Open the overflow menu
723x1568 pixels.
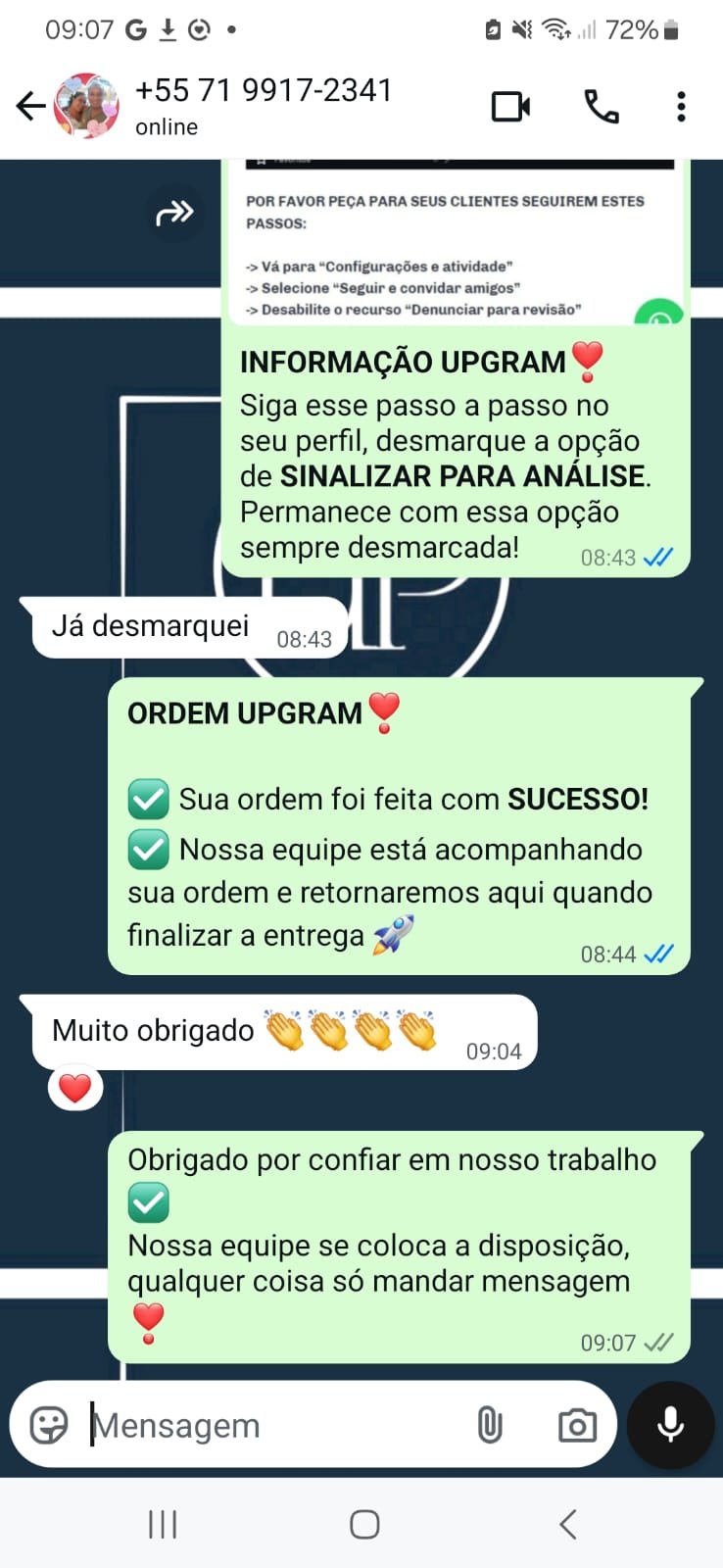click(681, 106)
